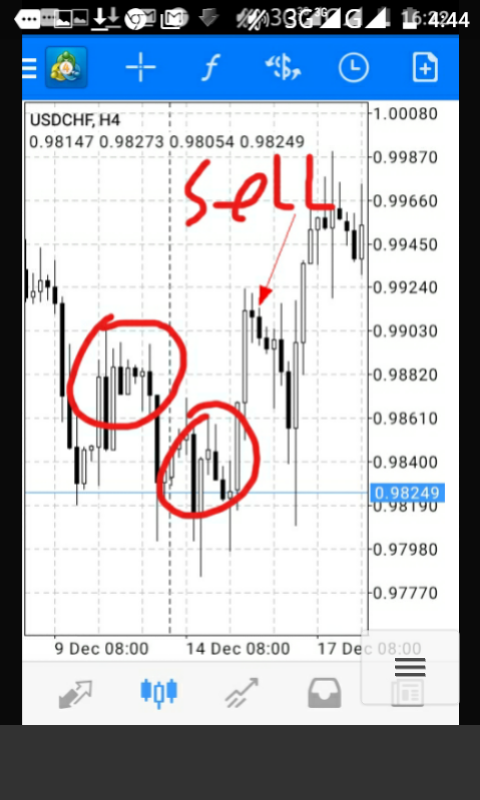Go to the Trade tab
Screen dimensions: 480x800
tap(242, 693)
